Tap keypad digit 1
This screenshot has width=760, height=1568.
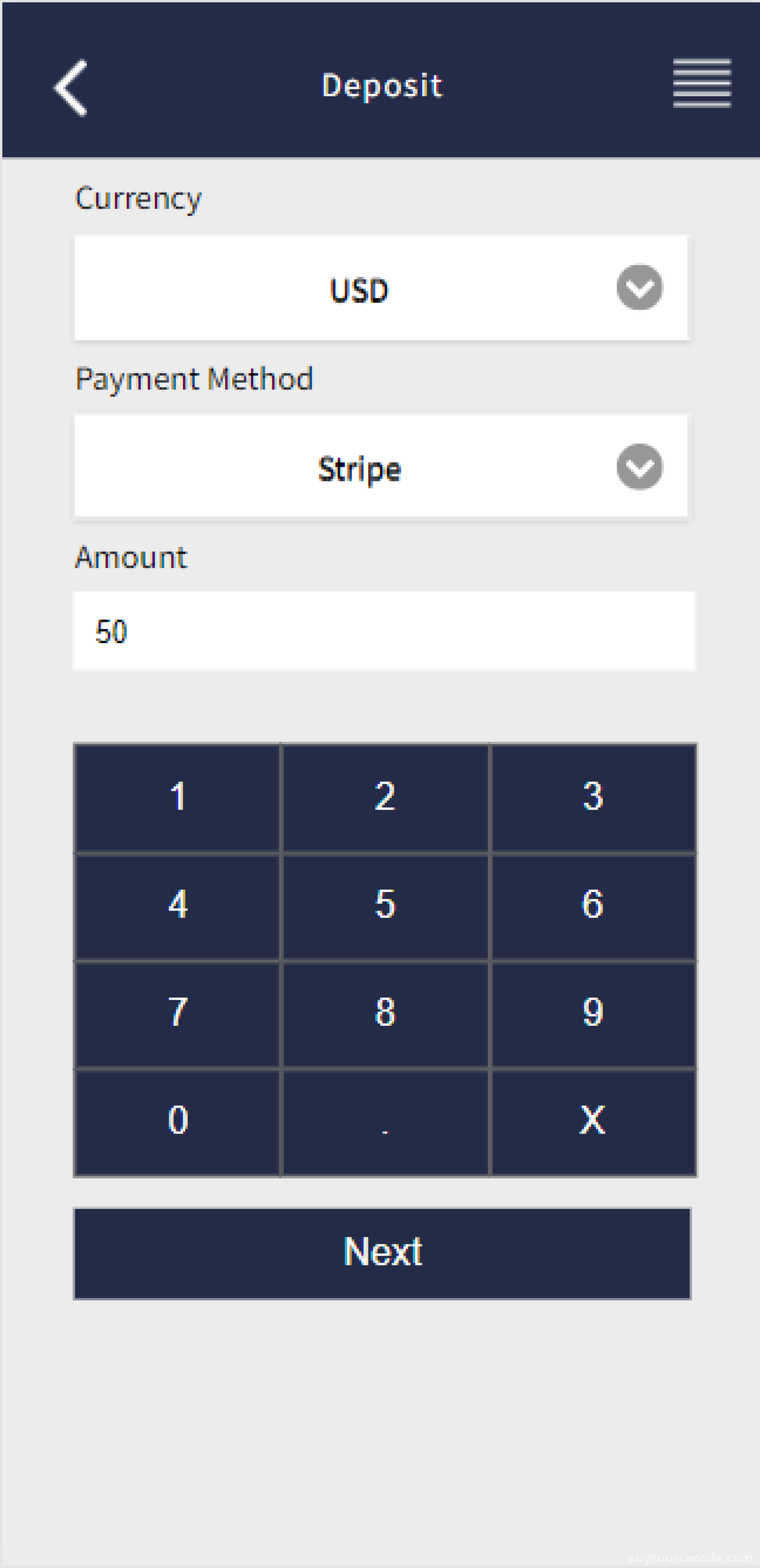[177, 798]
